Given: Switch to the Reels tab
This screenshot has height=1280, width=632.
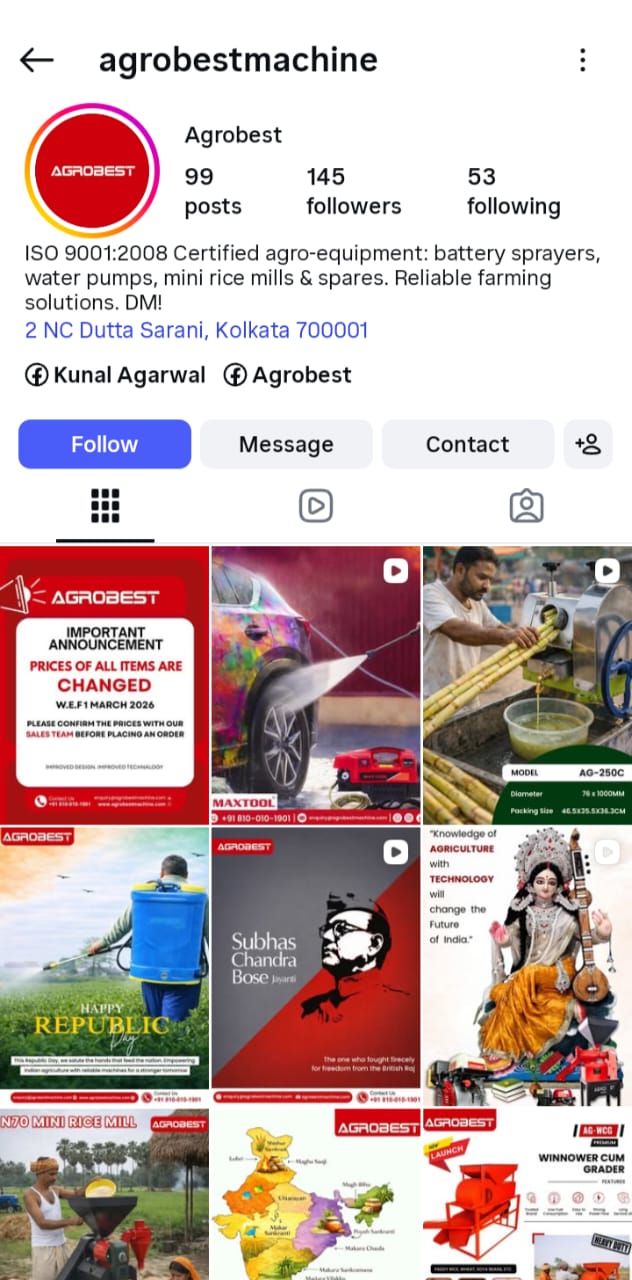Looking at the screenshot, I should (316, 506).
